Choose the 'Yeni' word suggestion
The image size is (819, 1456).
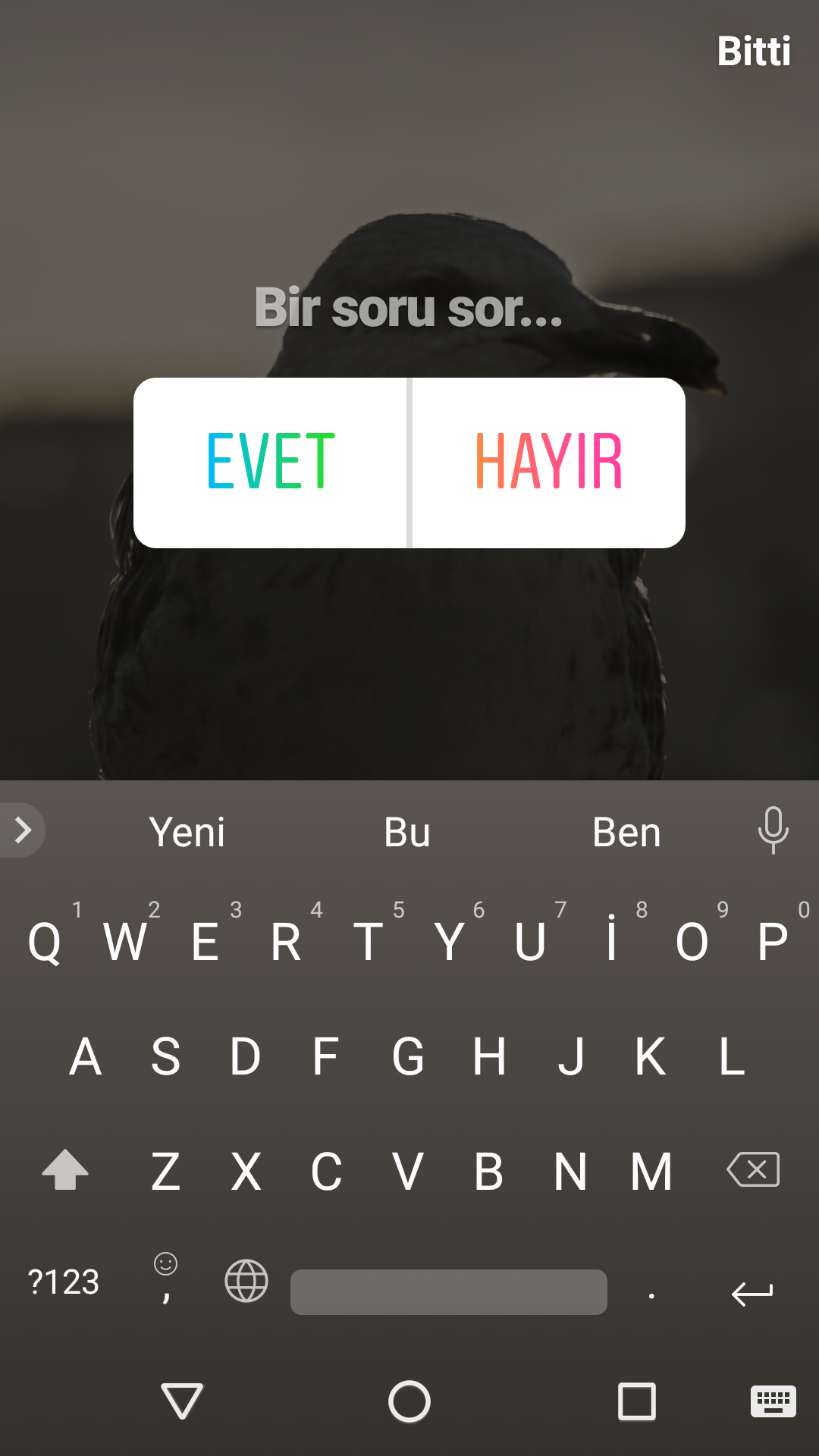tap(187, 832)
